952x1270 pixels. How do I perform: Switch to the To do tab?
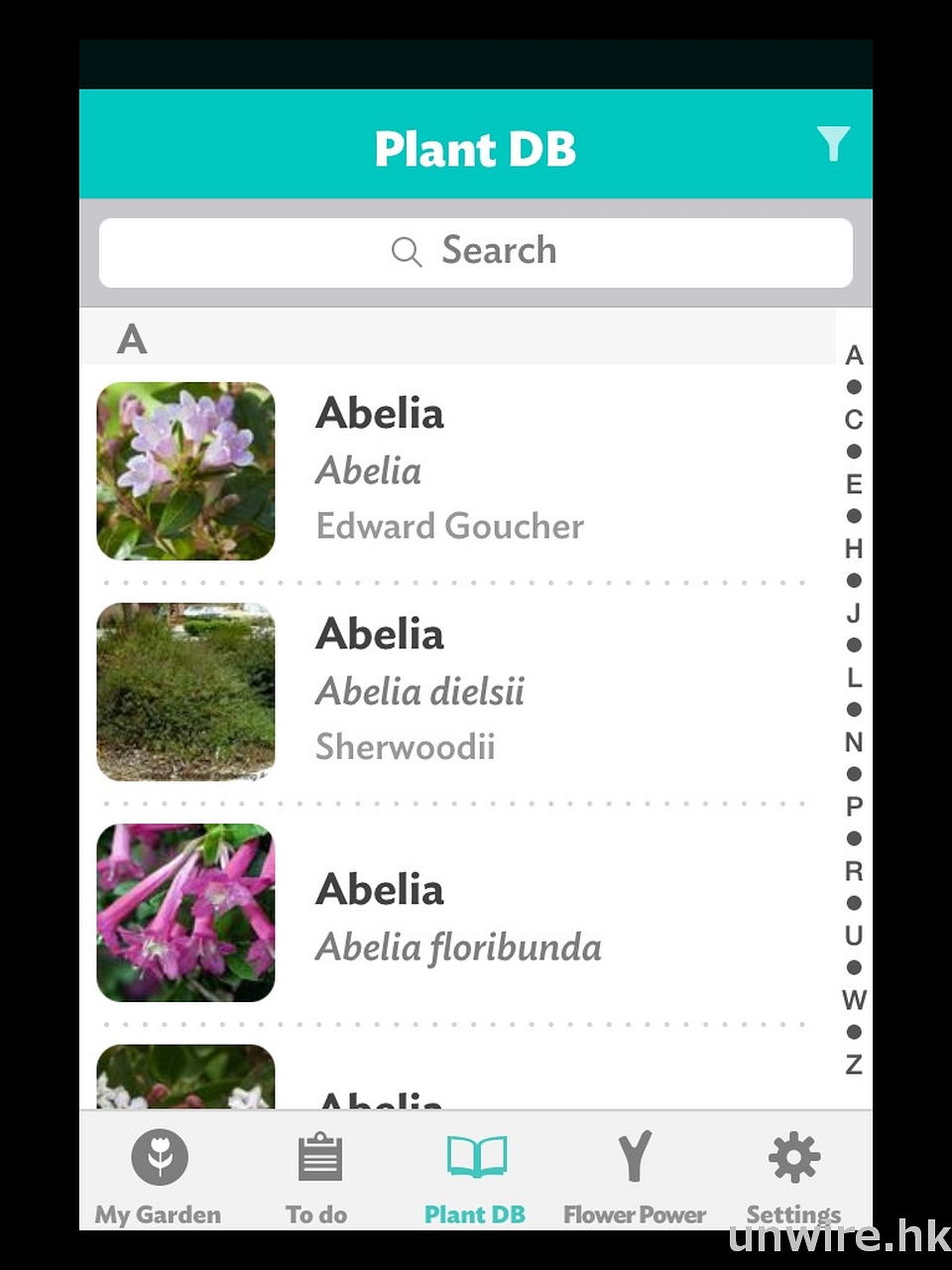click(317, 1176)
